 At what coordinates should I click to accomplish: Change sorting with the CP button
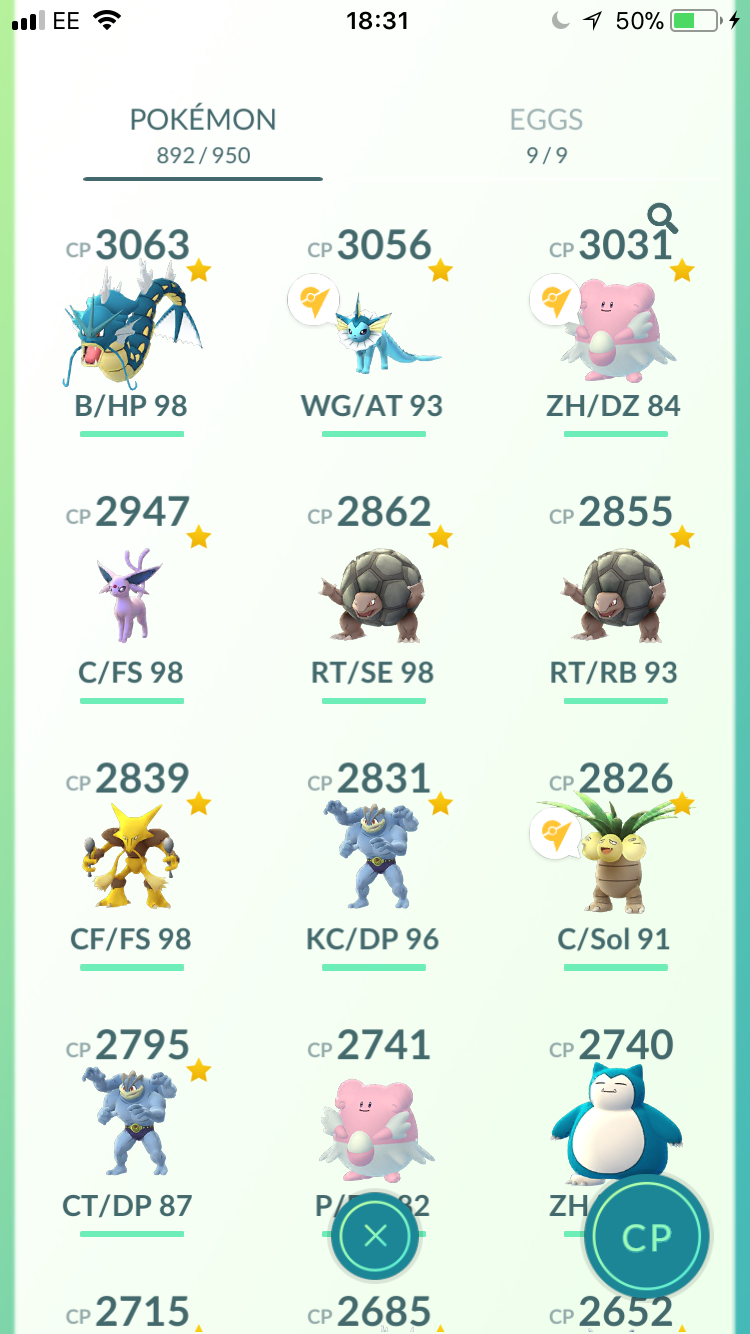[646, 1237]
